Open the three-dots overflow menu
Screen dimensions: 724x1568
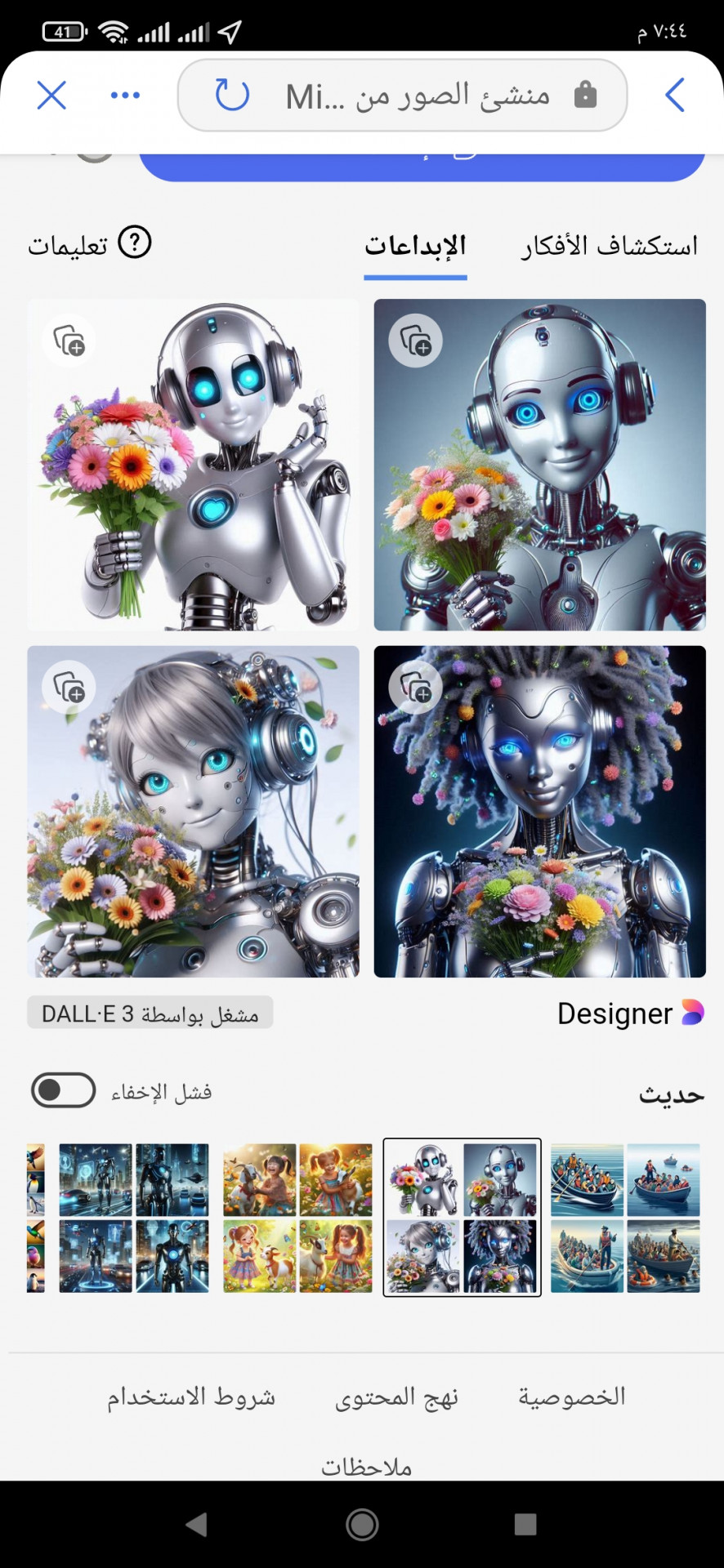(x=125, y=96)
